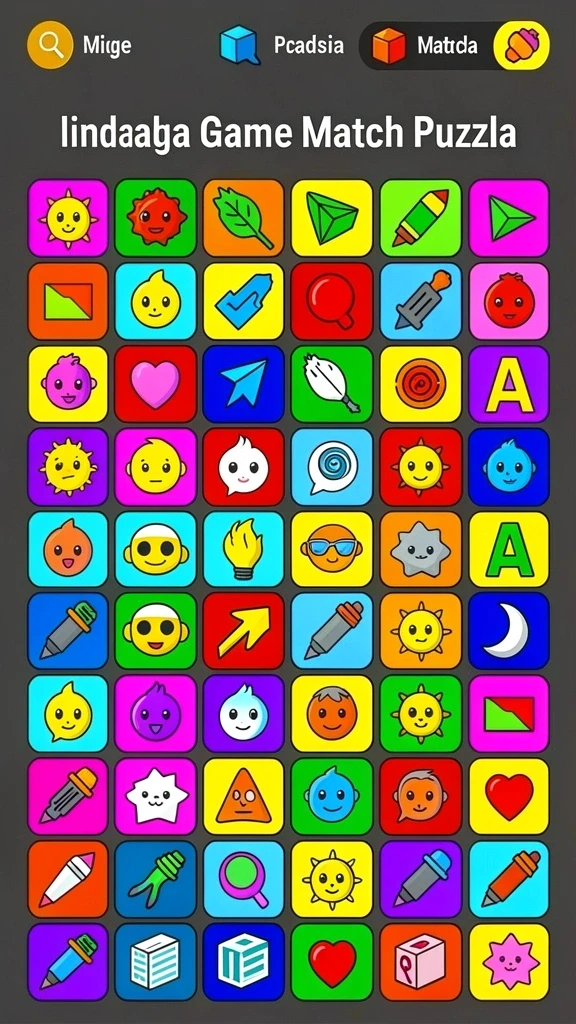Select the green leaf tile on orange
Image resolution: width=576 pixels, height=1024 pixels.
pos(244,218)
